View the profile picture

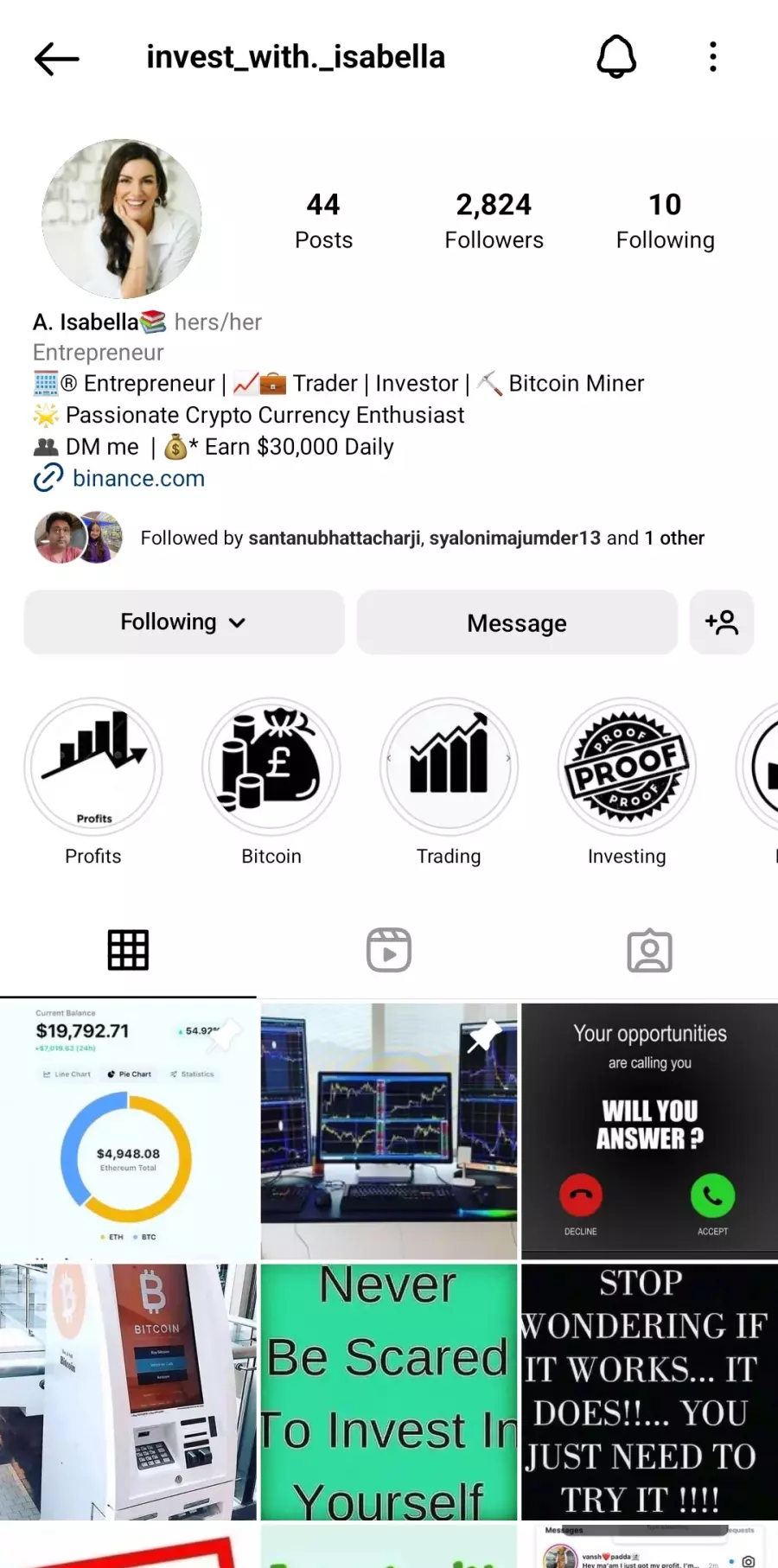click(x=122, y=219)
